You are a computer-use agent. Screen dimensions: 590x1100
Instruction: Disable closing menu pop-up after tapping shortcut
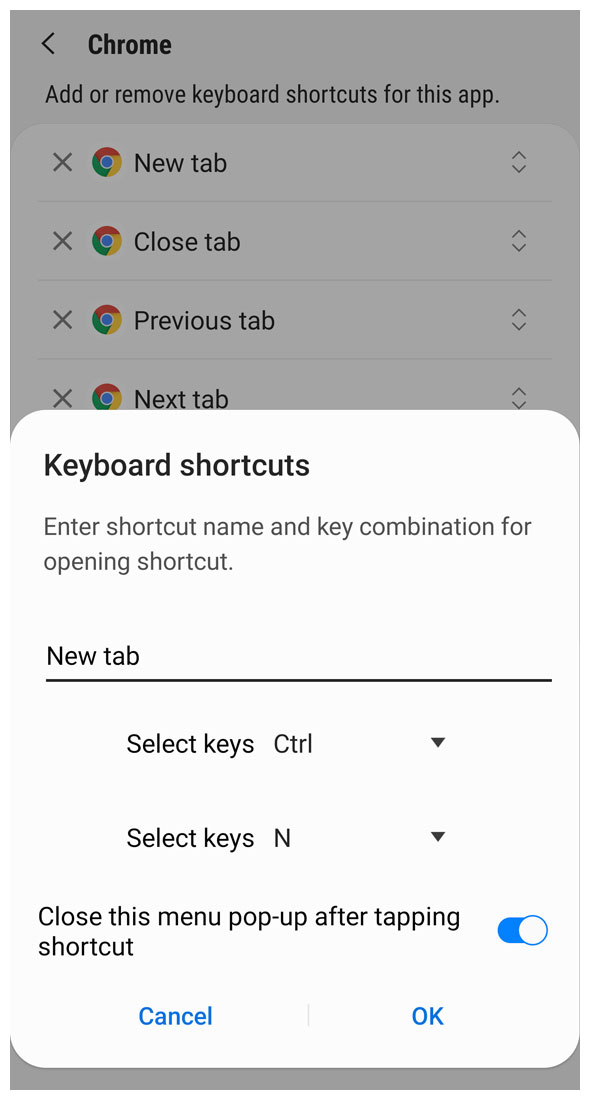point(522,931)
